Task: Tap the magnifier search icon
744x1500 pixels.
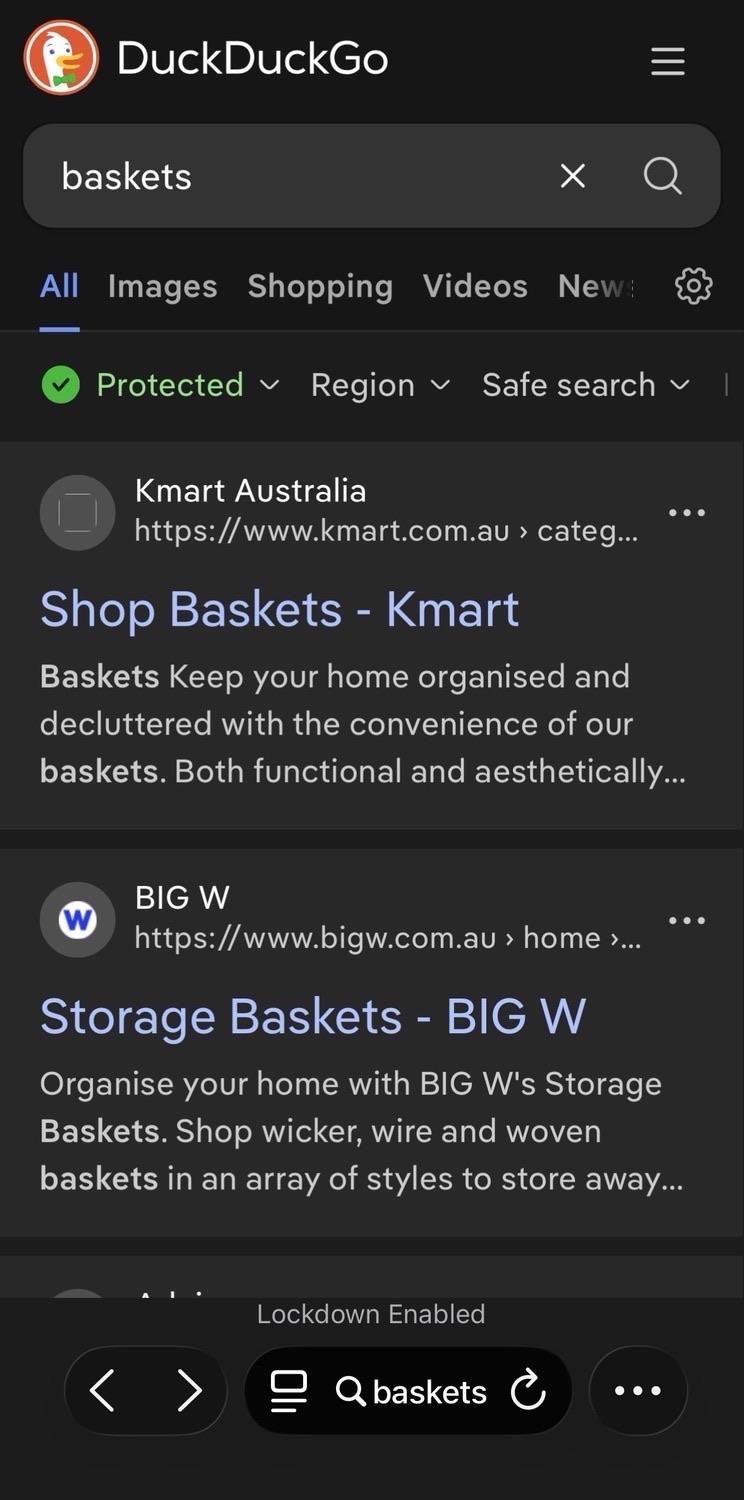Action: (662, 176)
